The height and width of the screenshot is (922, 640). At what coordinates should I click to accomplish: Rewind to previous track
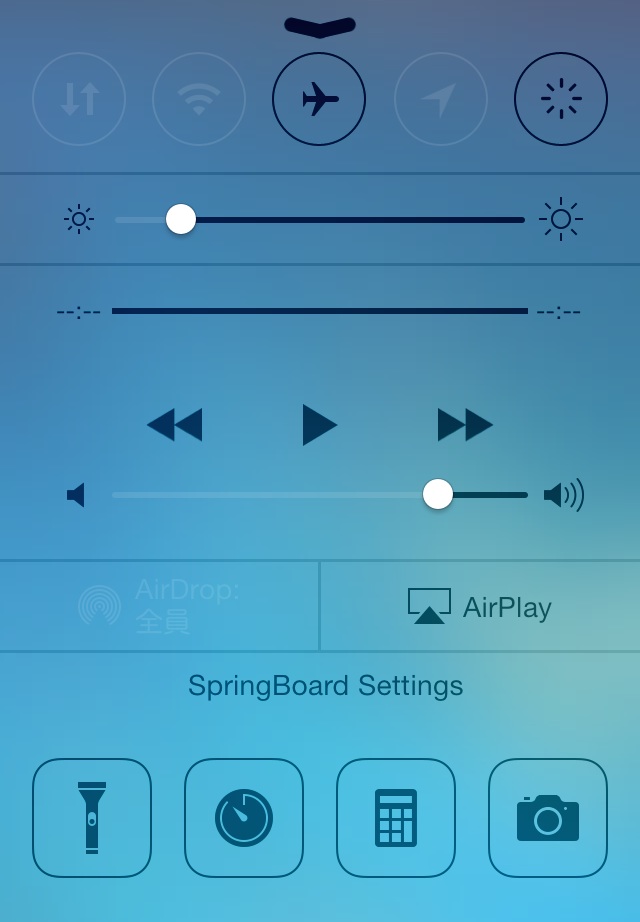click(174, 425)
